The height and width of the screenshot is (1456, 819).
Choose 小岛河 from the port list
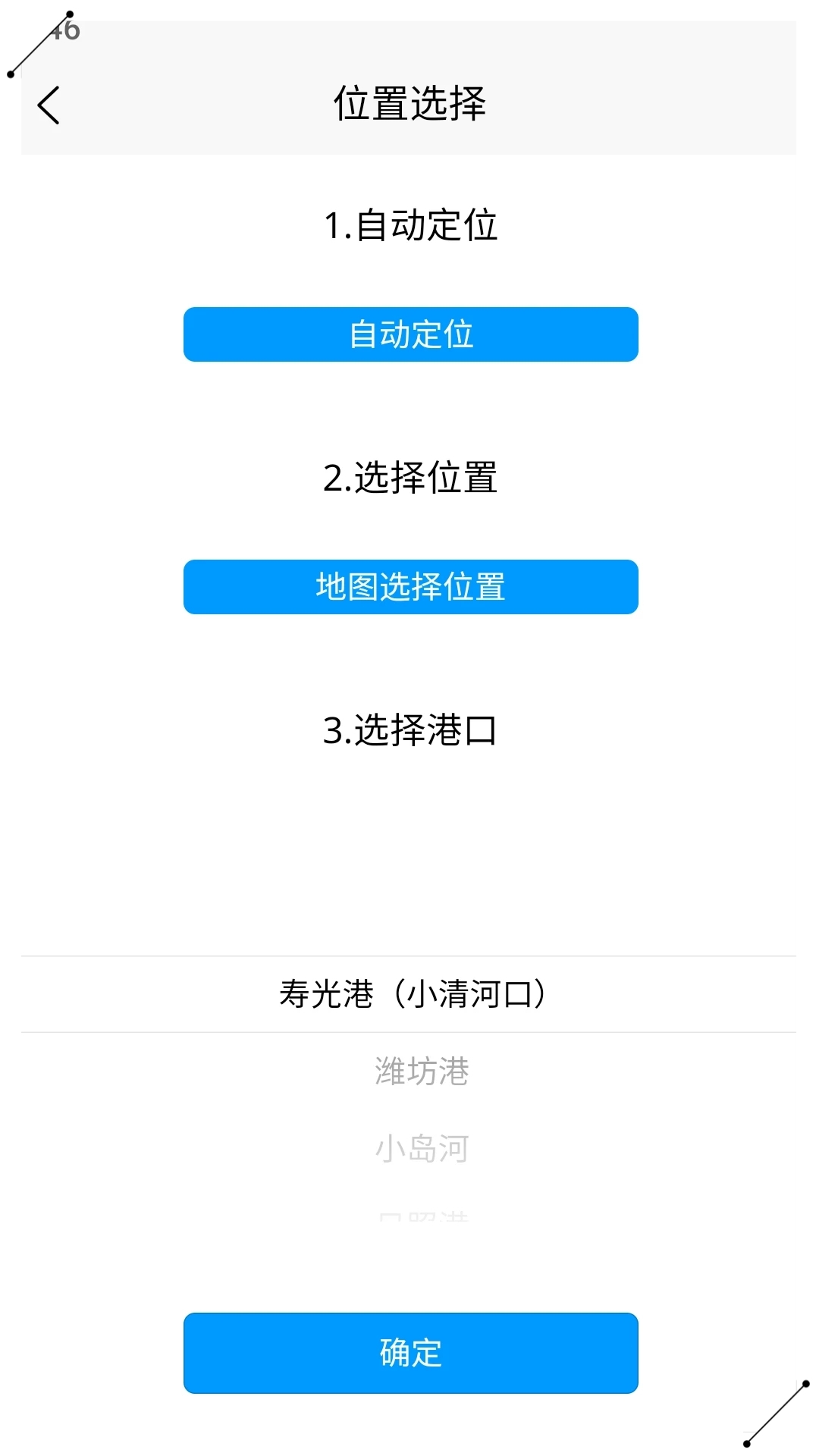[x=422, y=1149]
